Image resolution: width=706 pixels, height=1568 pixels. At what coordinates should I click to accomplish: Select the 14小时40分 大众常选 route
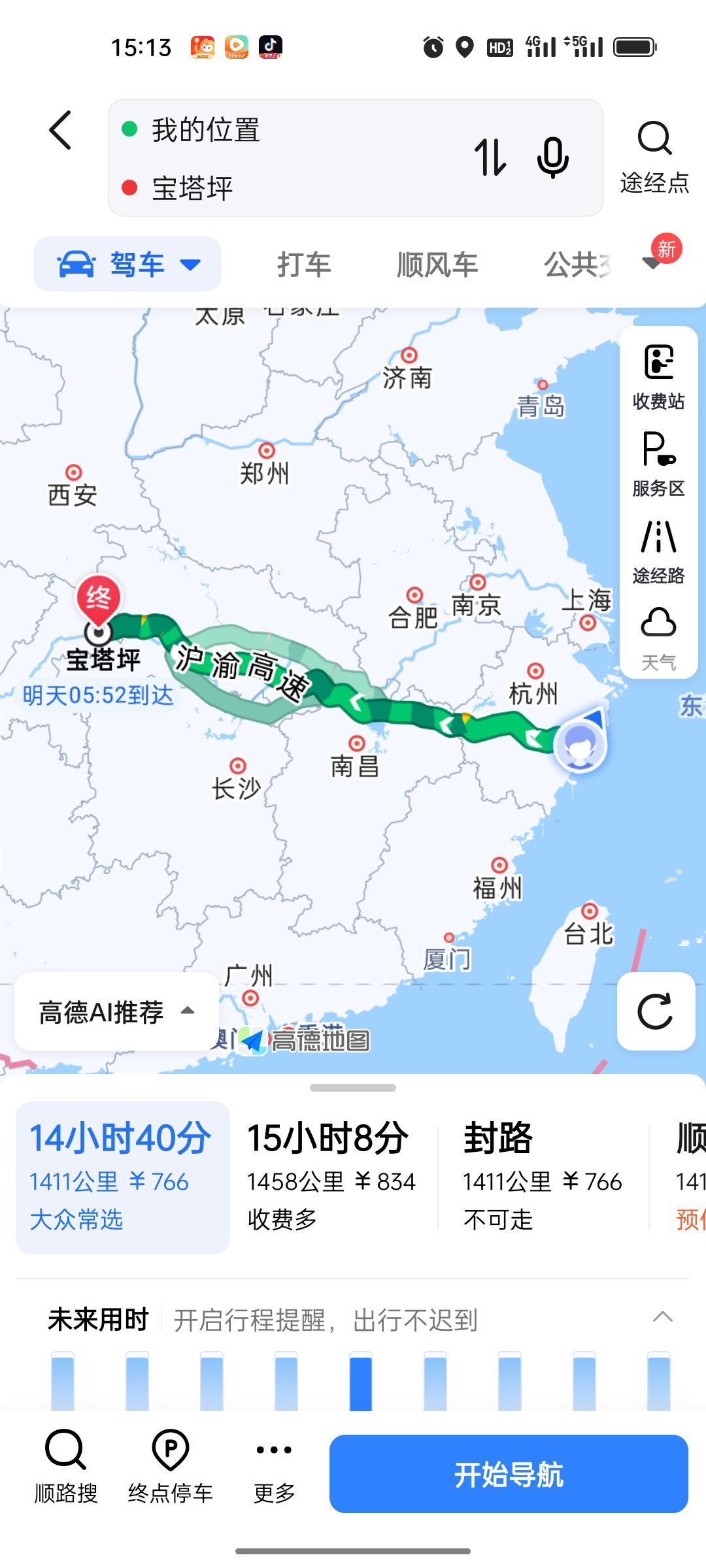(x=122, y=1177)
